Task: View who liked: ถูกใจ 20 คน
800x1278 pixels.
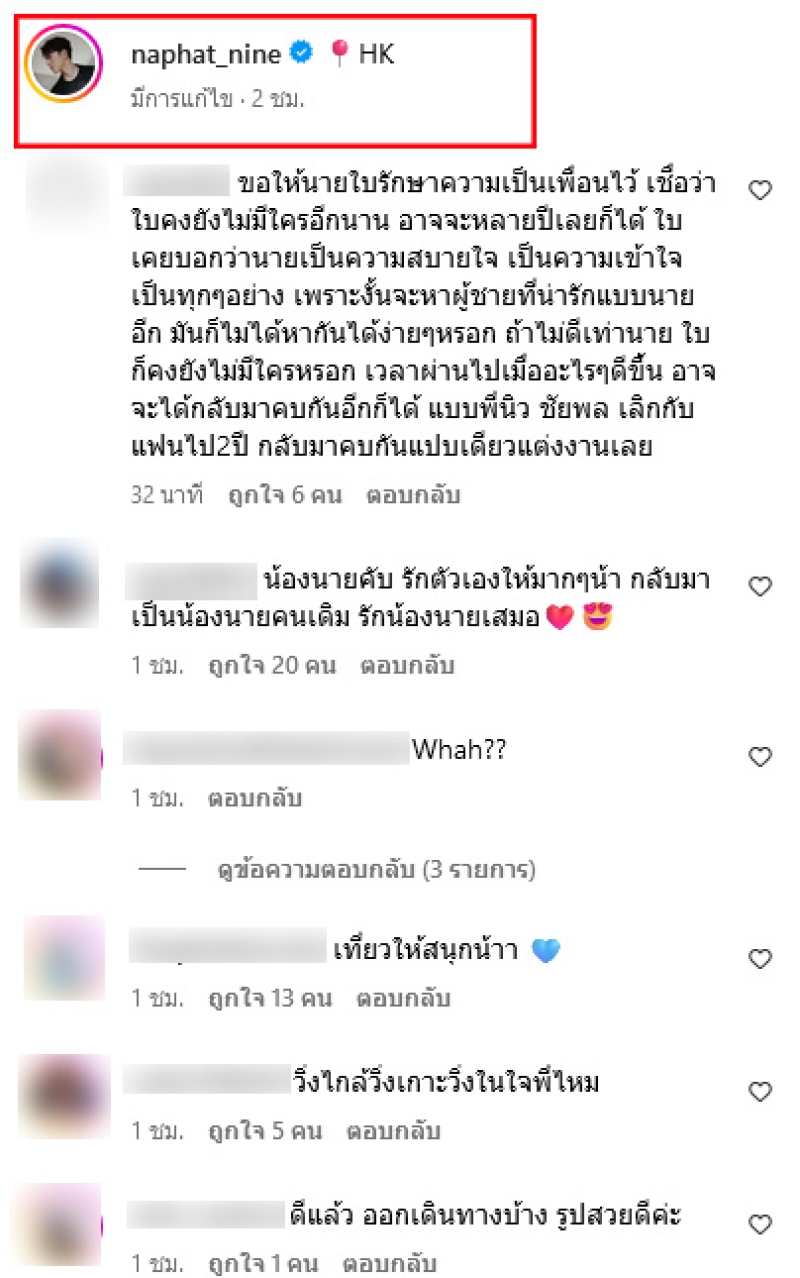Action: pyautogui.click(x=262, y=665)
